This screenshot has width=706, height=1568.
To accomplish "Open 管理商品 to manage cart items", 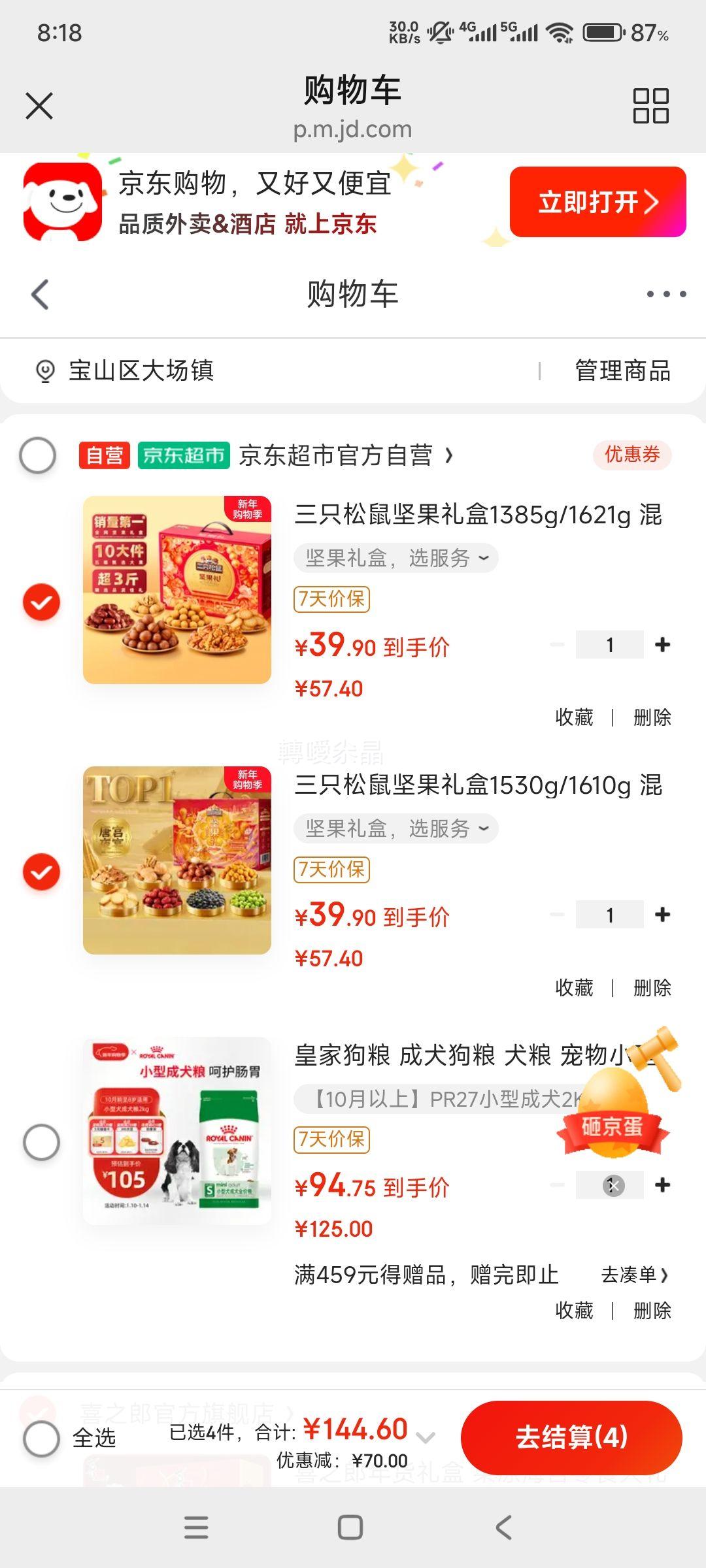I will pyautogui.click(x=622, y=372).
